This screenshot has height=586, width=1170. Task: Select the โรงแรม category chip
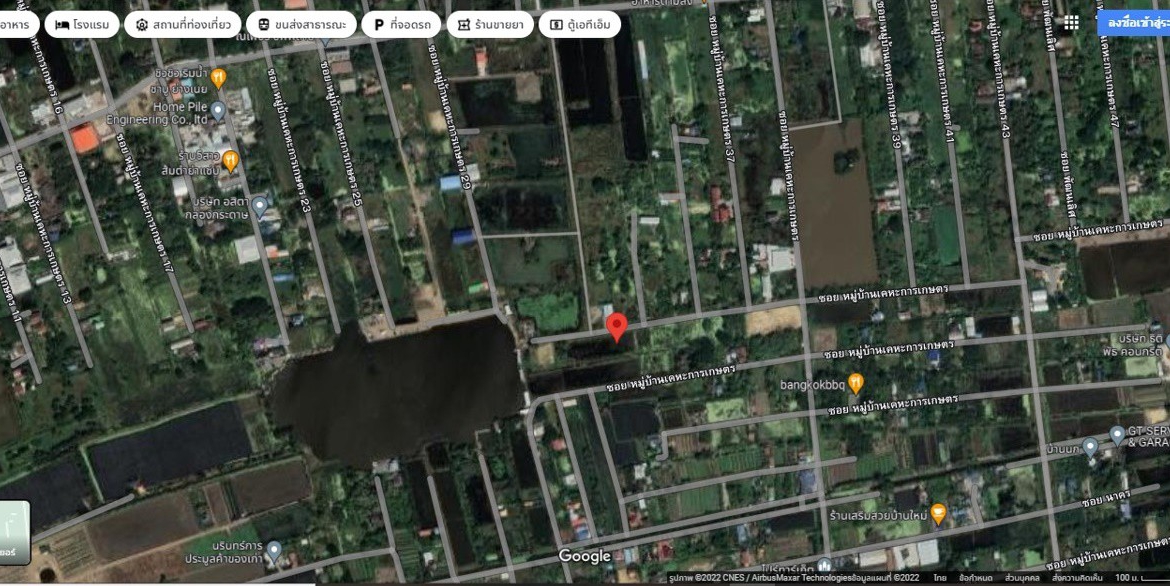82,24
